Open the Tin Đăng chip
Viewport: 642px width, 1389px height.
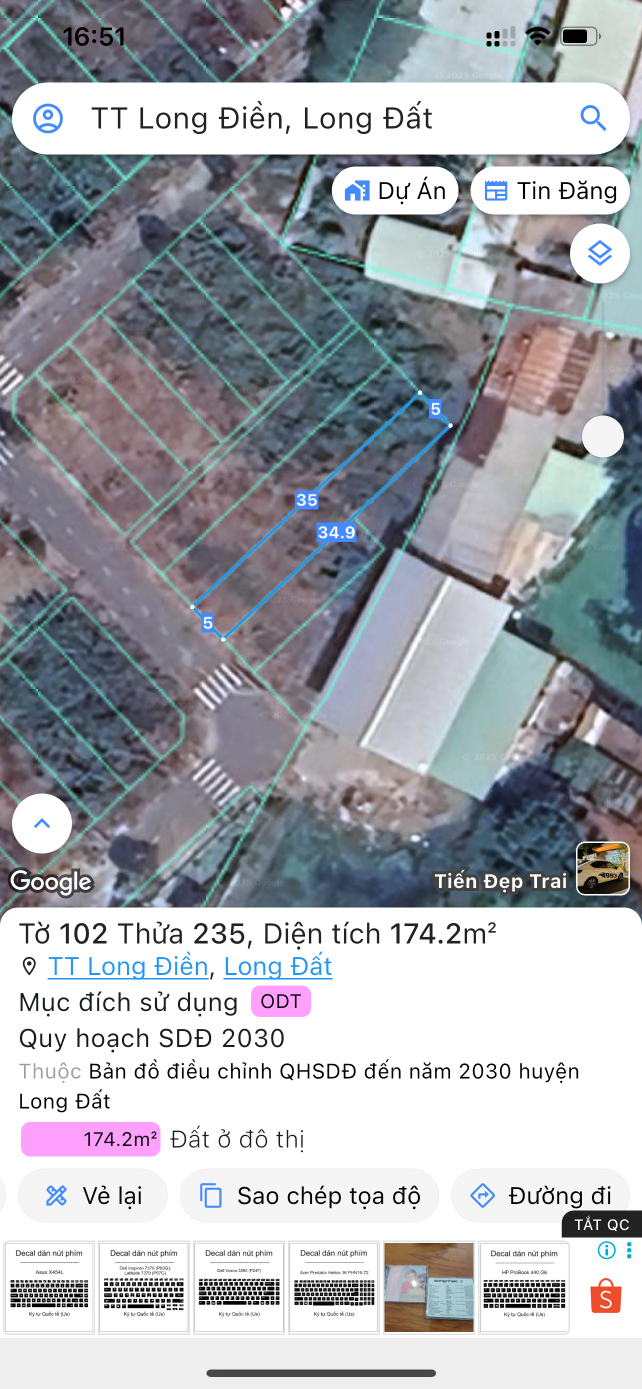550,191
